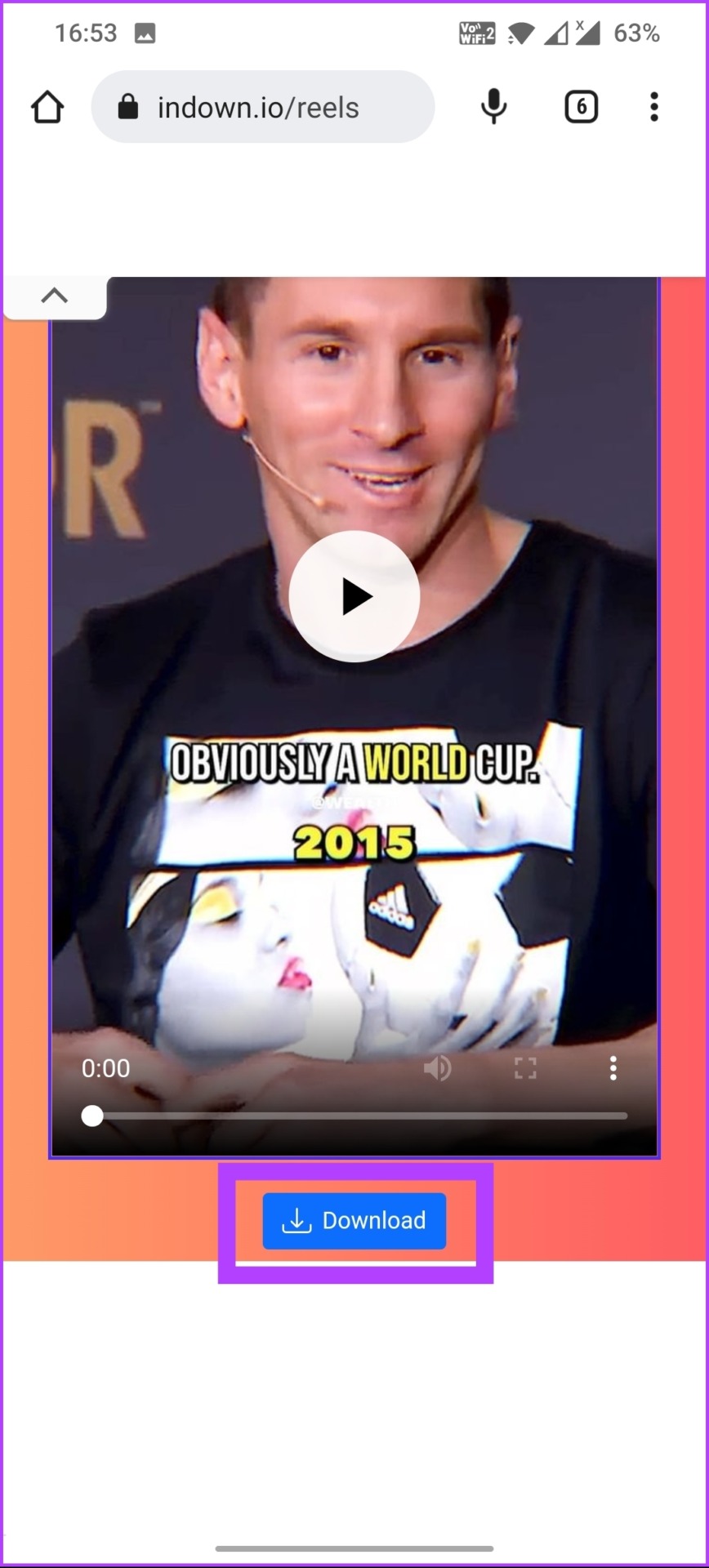Open the browser home page
The image size is (709, 1568).
[x=47, y=107]
